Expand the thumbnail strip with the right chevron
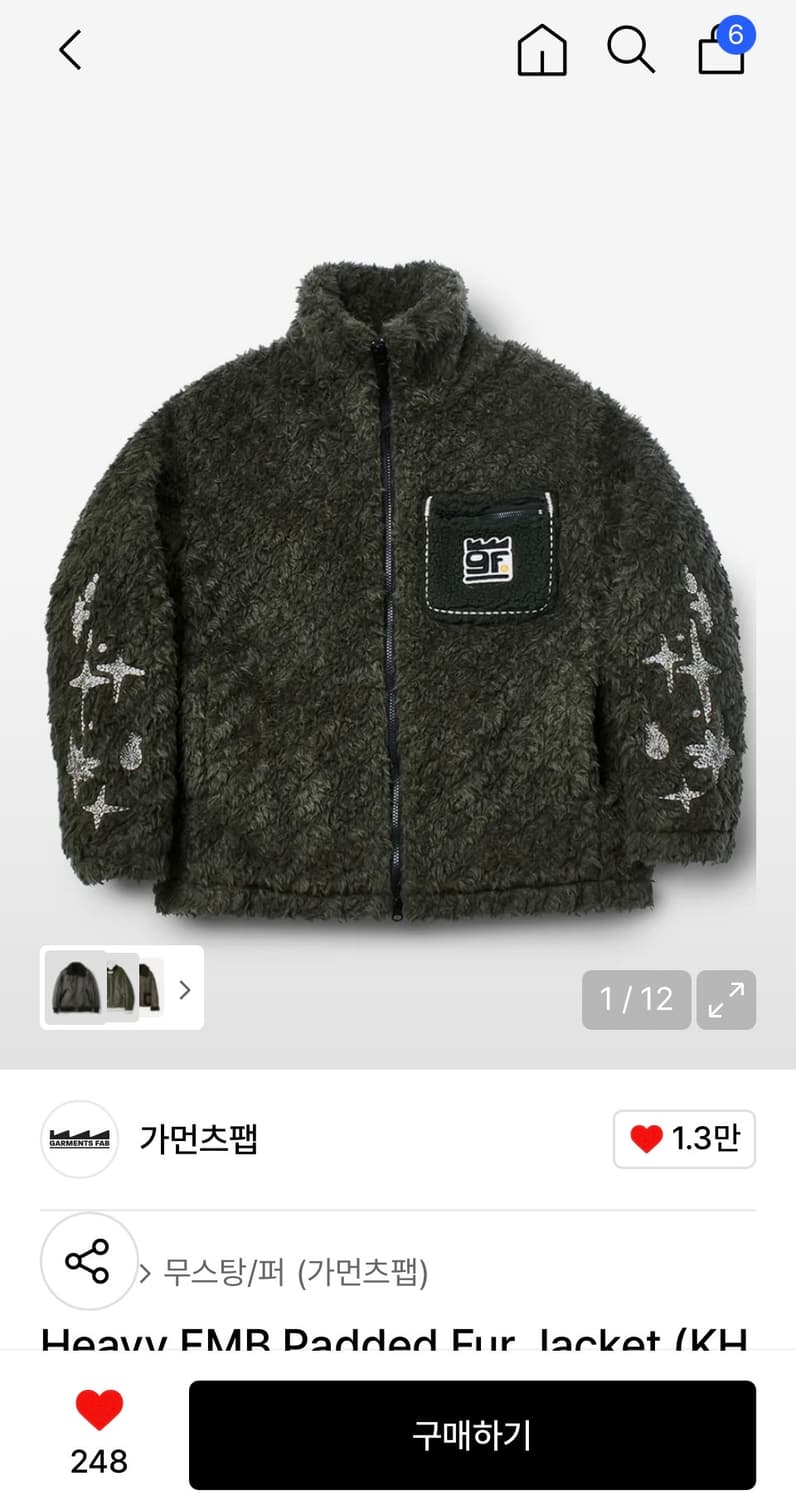Image resolution: width=796 pixels, height=1500 pixels. (184, 989)
